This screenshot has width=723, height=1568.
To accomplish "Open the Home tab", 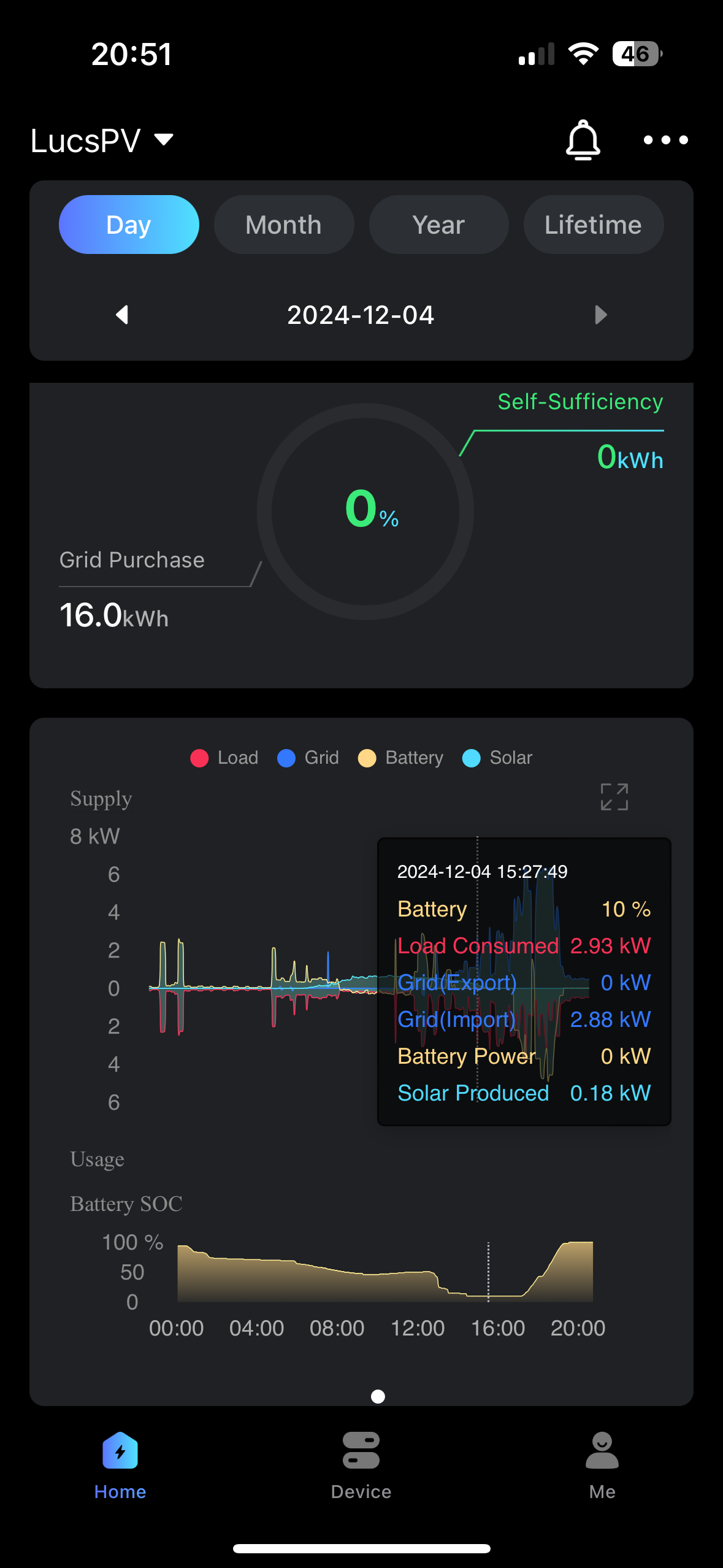I will coord(120,1466).
